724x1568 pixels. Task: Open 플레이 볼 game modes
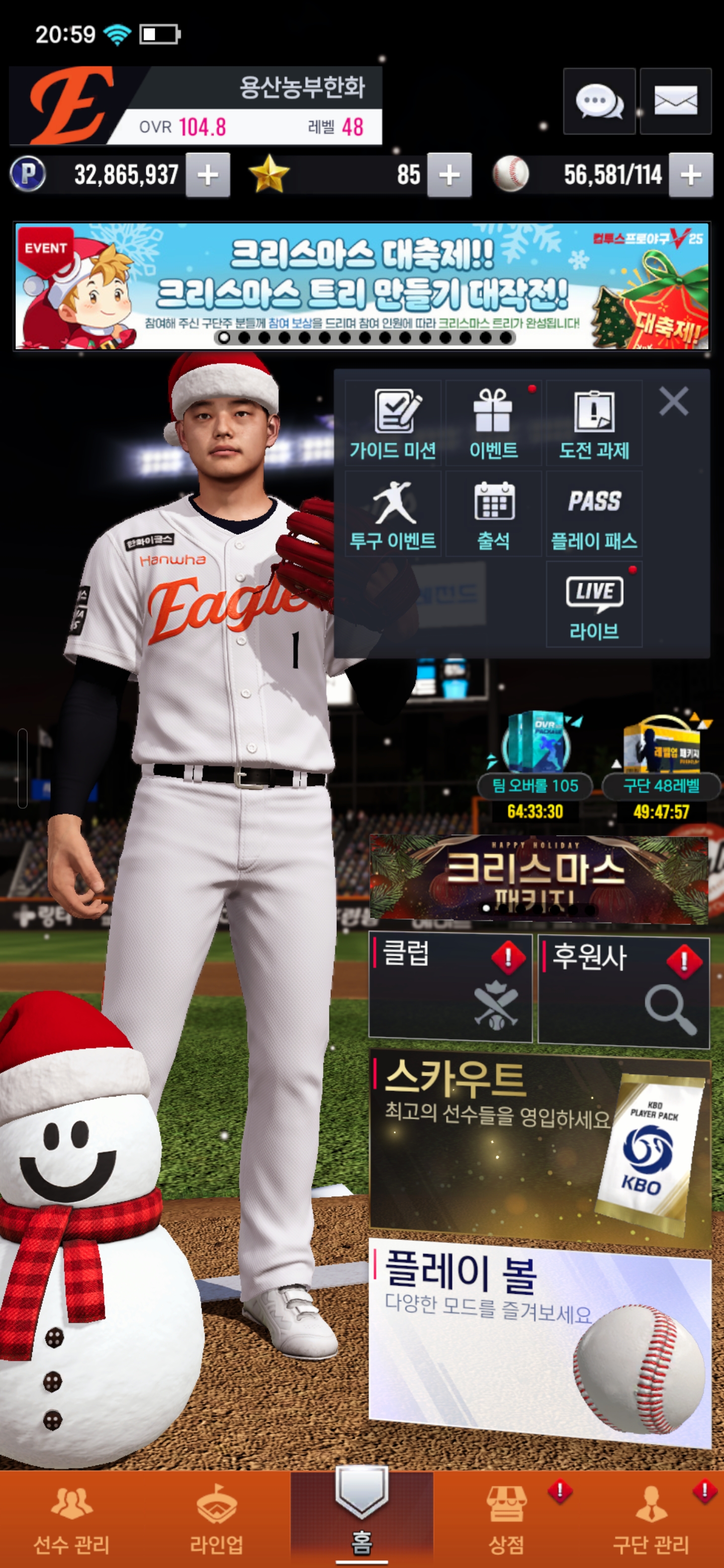(539, 1339)
